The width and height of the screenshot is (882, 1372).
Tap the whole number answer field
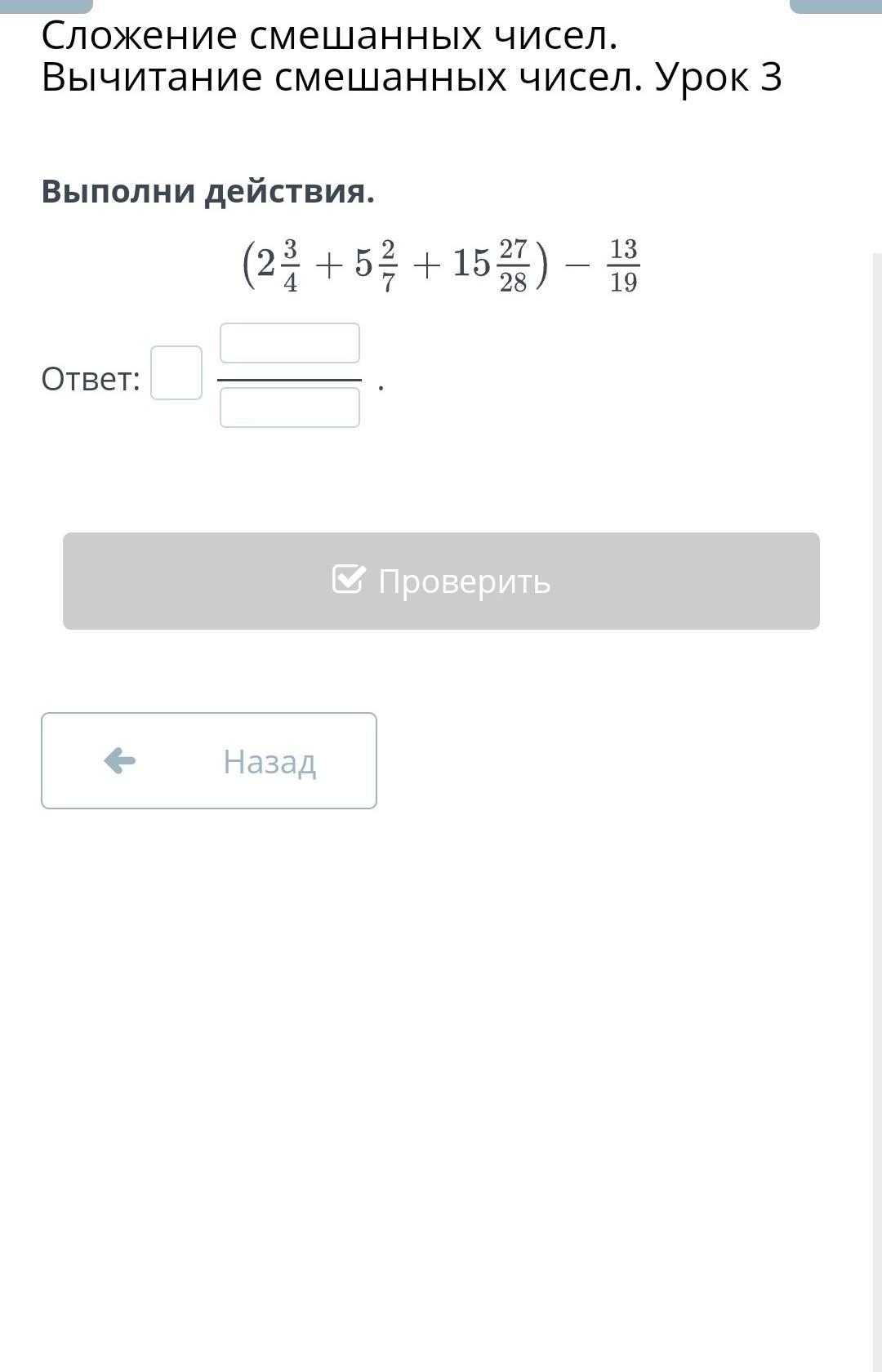pyautogui.click(x=176, y=372)
